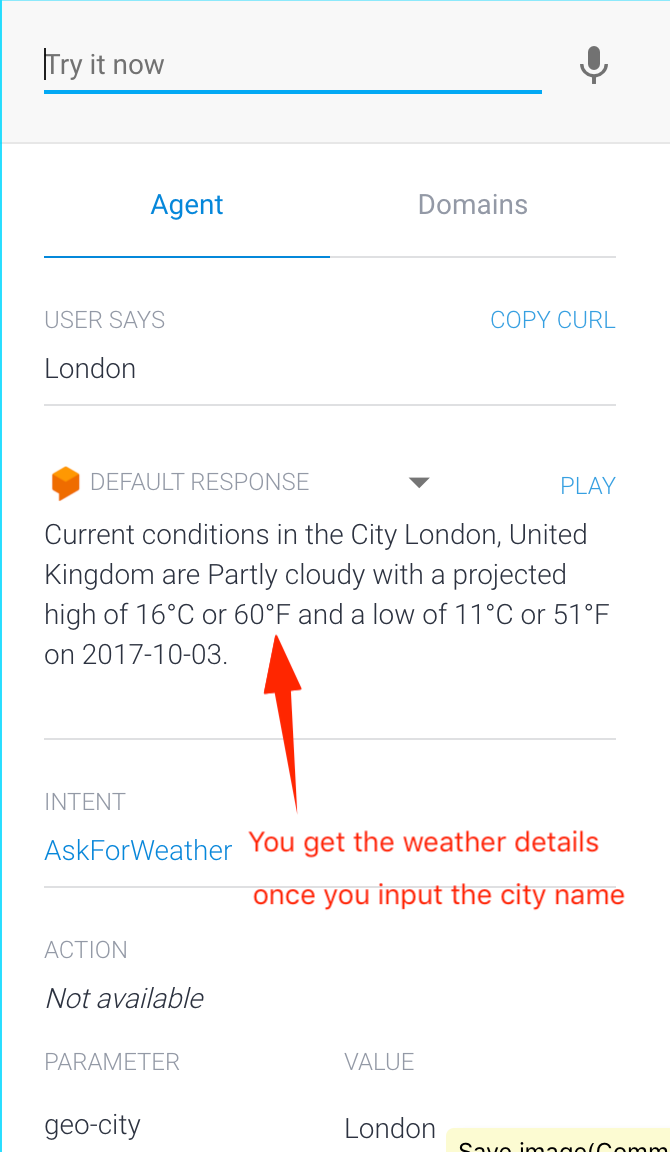The height and width of the screenshot is (1152, 670).
Task: Copy the request via COPY CURL
Action: point(552,320)
